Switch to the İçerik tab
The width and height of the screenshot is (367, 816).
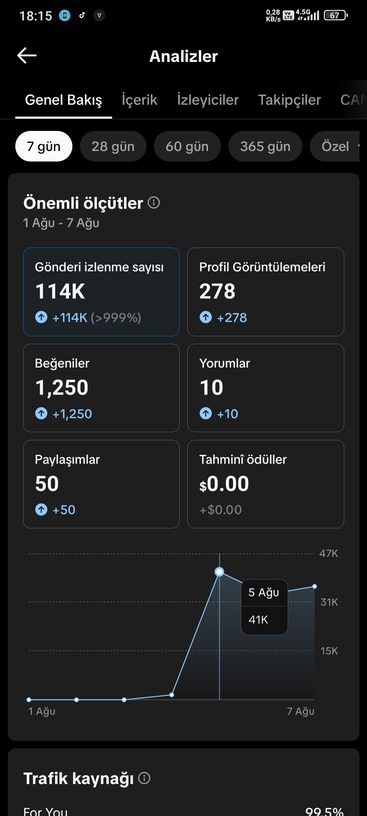(x=139, y=100)
